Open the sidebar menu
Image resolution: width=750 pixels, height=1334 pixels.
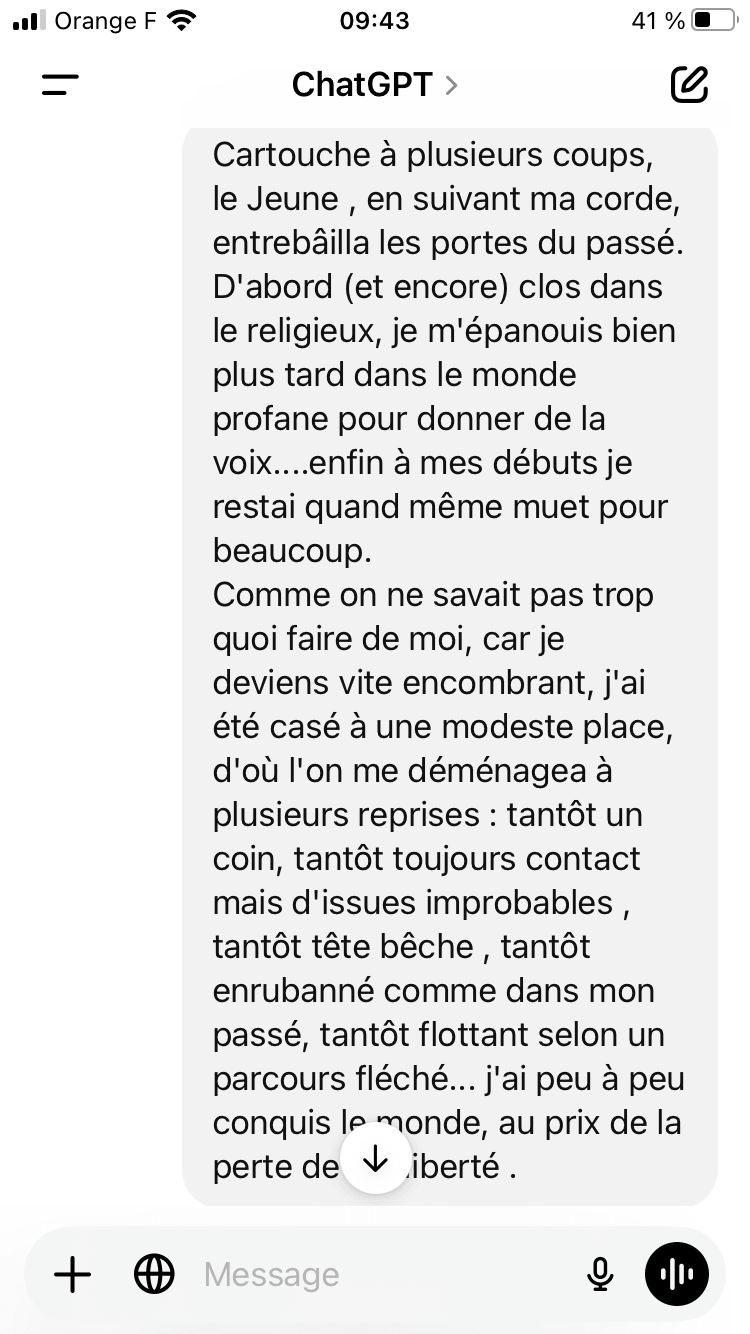pyautogui.click(x=60, y=85)
